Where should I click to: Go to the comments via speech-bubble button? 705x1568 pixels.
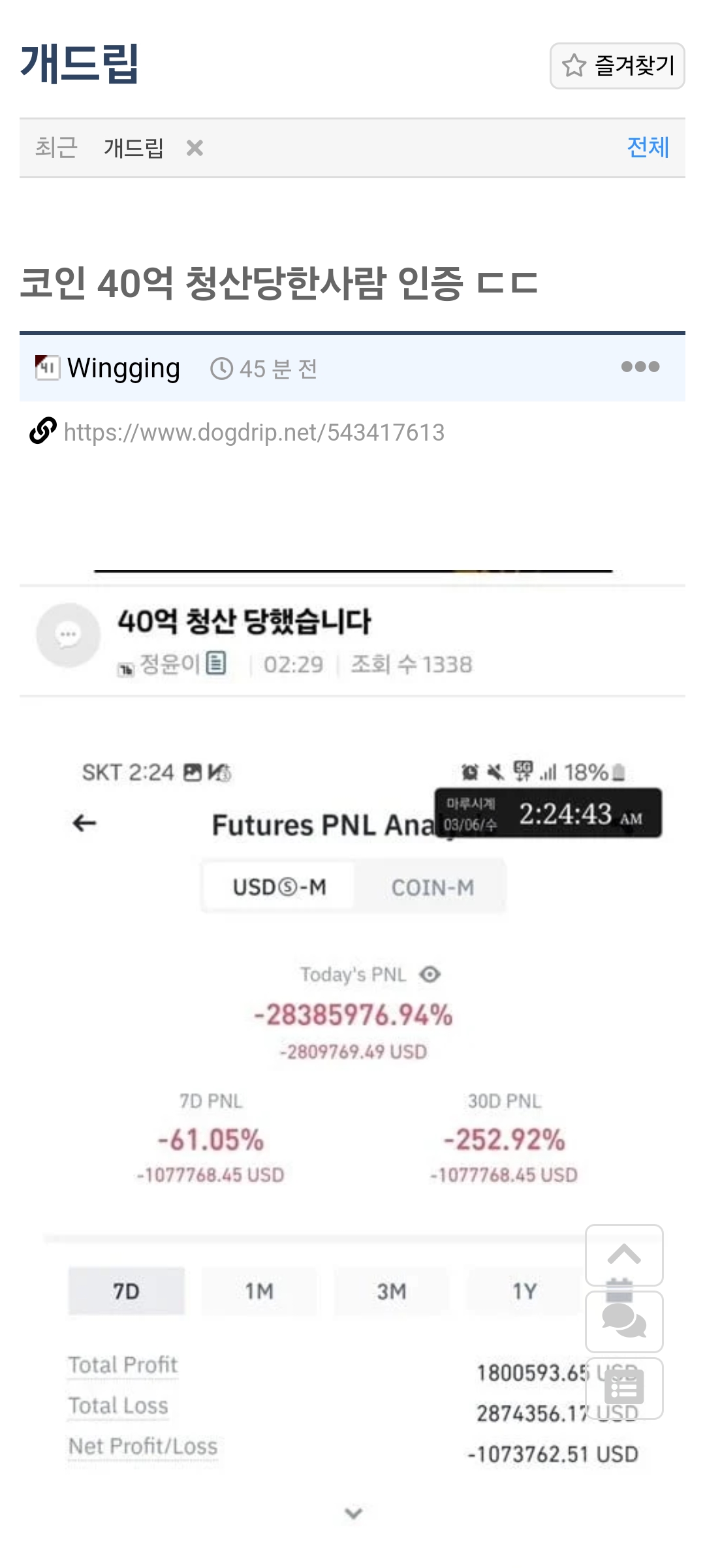tap(624, 1321)
